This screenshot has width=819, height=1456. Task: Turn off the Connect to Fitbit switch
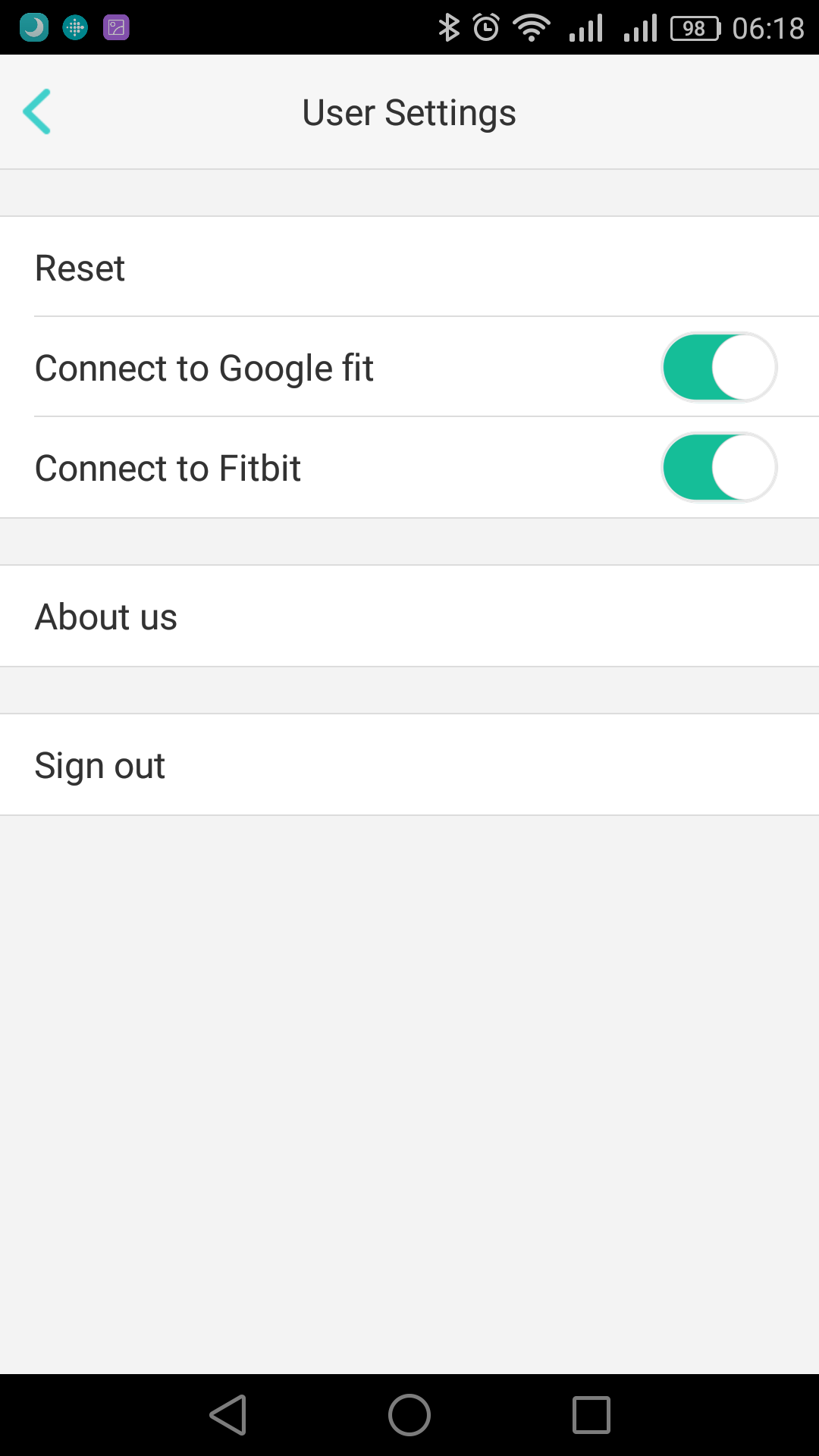point(719,468)
